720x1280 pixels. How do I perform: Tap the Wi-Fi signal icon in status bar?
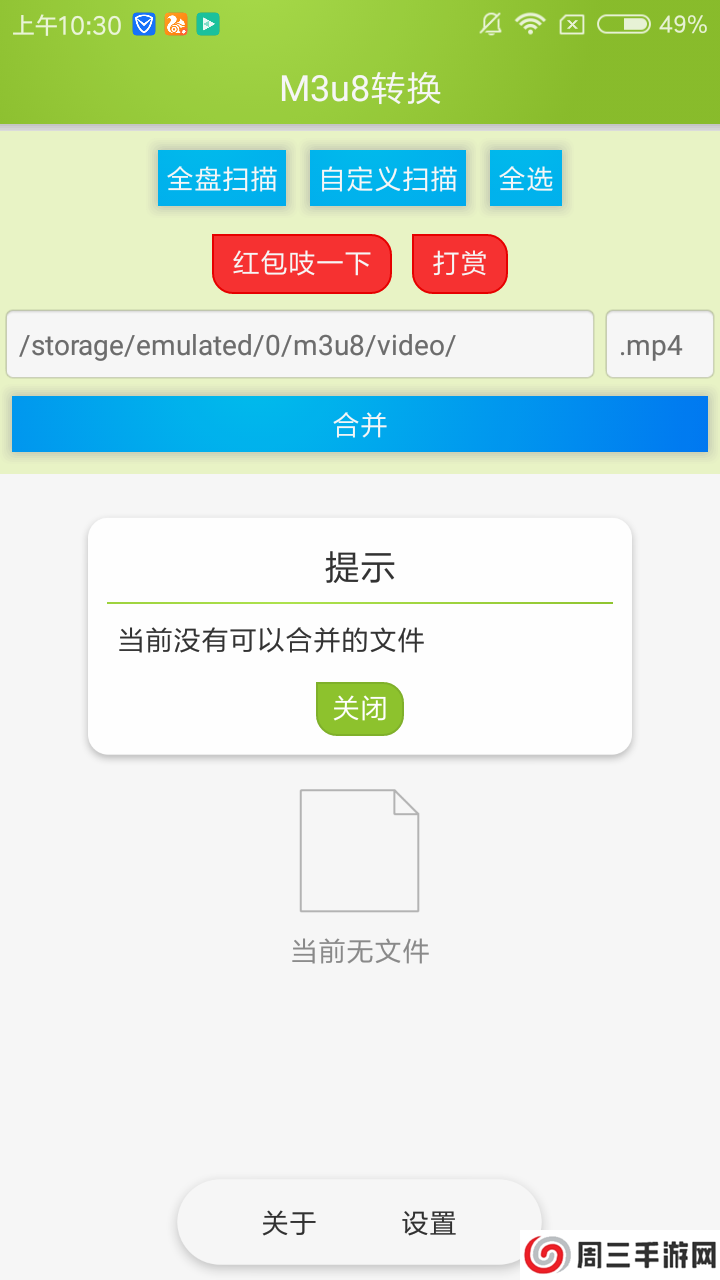pos(533,24)
